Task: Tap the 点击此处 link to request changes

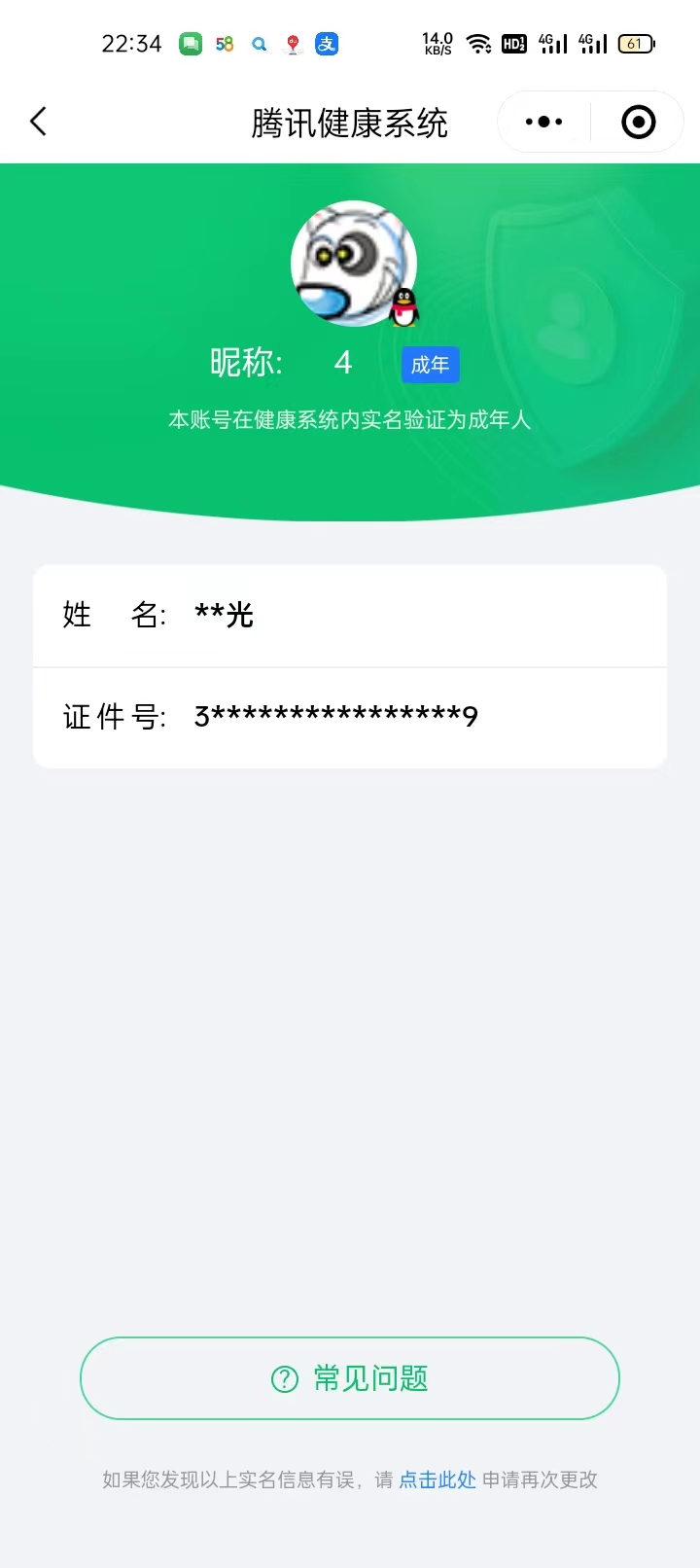Action: click(437, 1479)
